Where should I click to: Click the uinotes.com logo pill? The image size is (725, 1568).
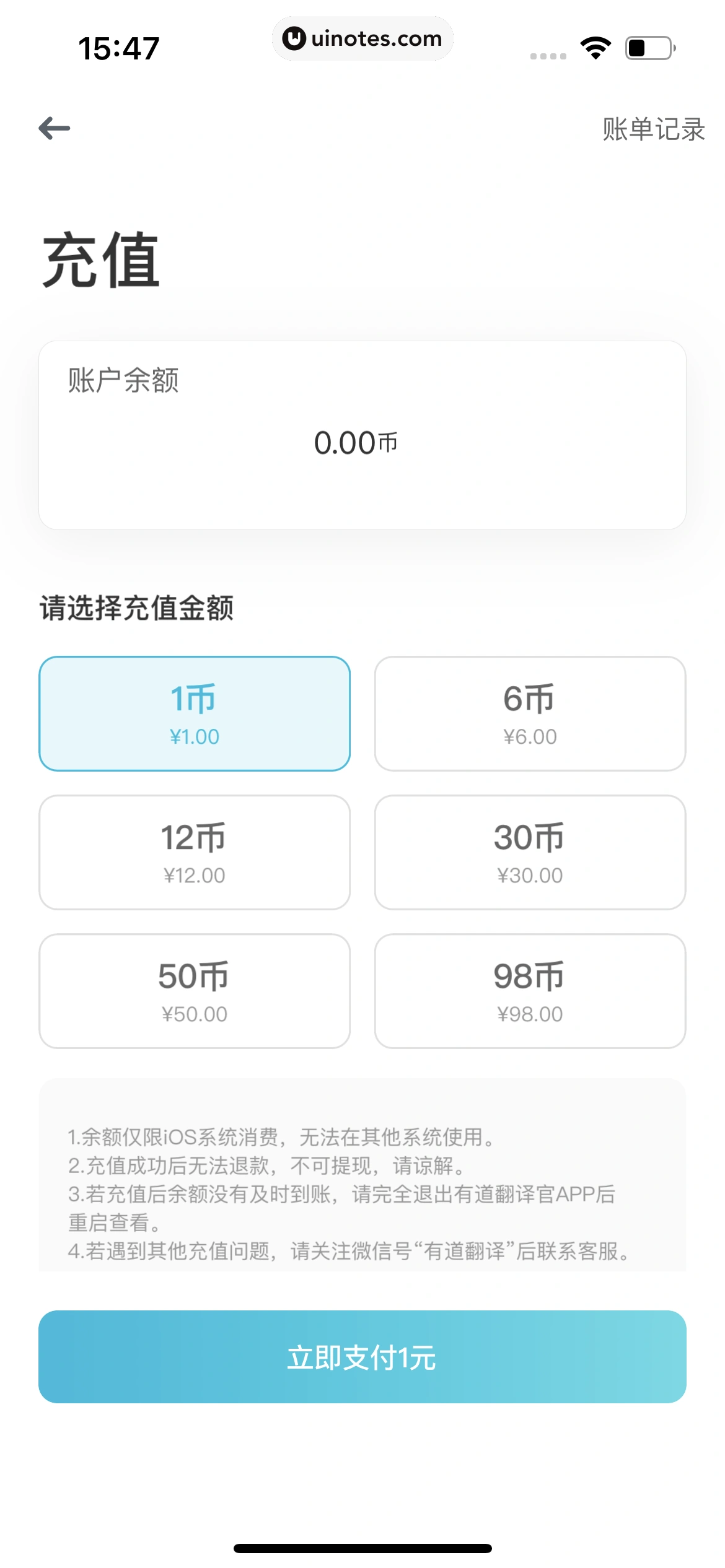pos(362,38)
